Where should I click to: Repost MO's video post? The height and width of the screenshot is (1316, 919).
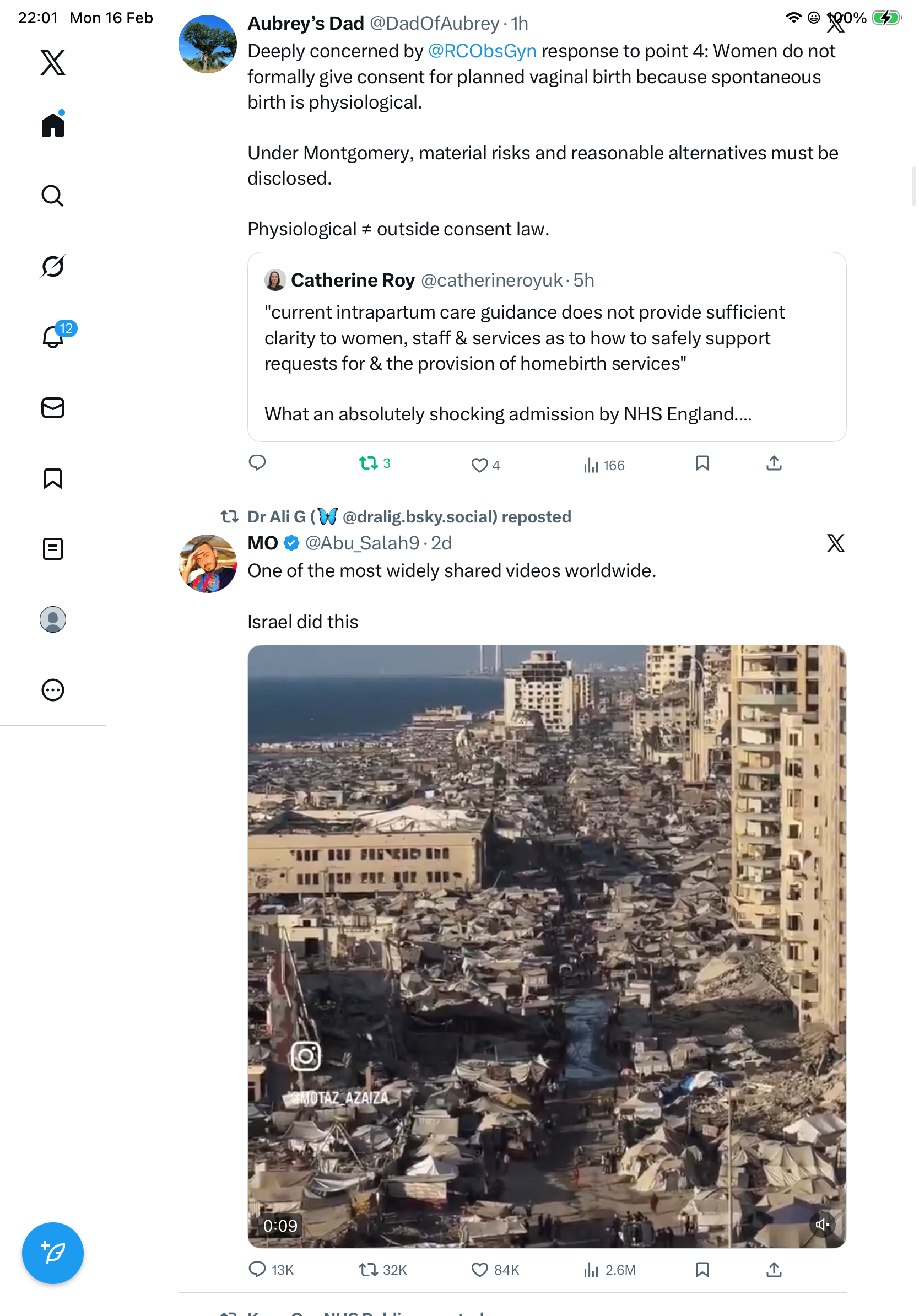(x=369, y=1270)
